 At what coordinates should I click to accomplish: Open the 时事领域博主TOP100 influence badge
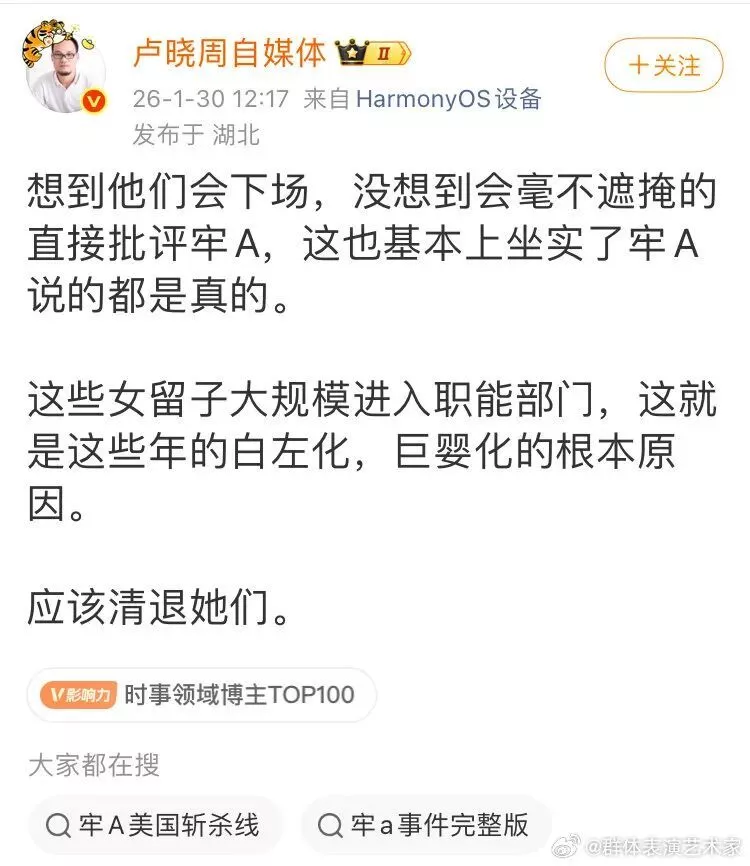[201, 694]
